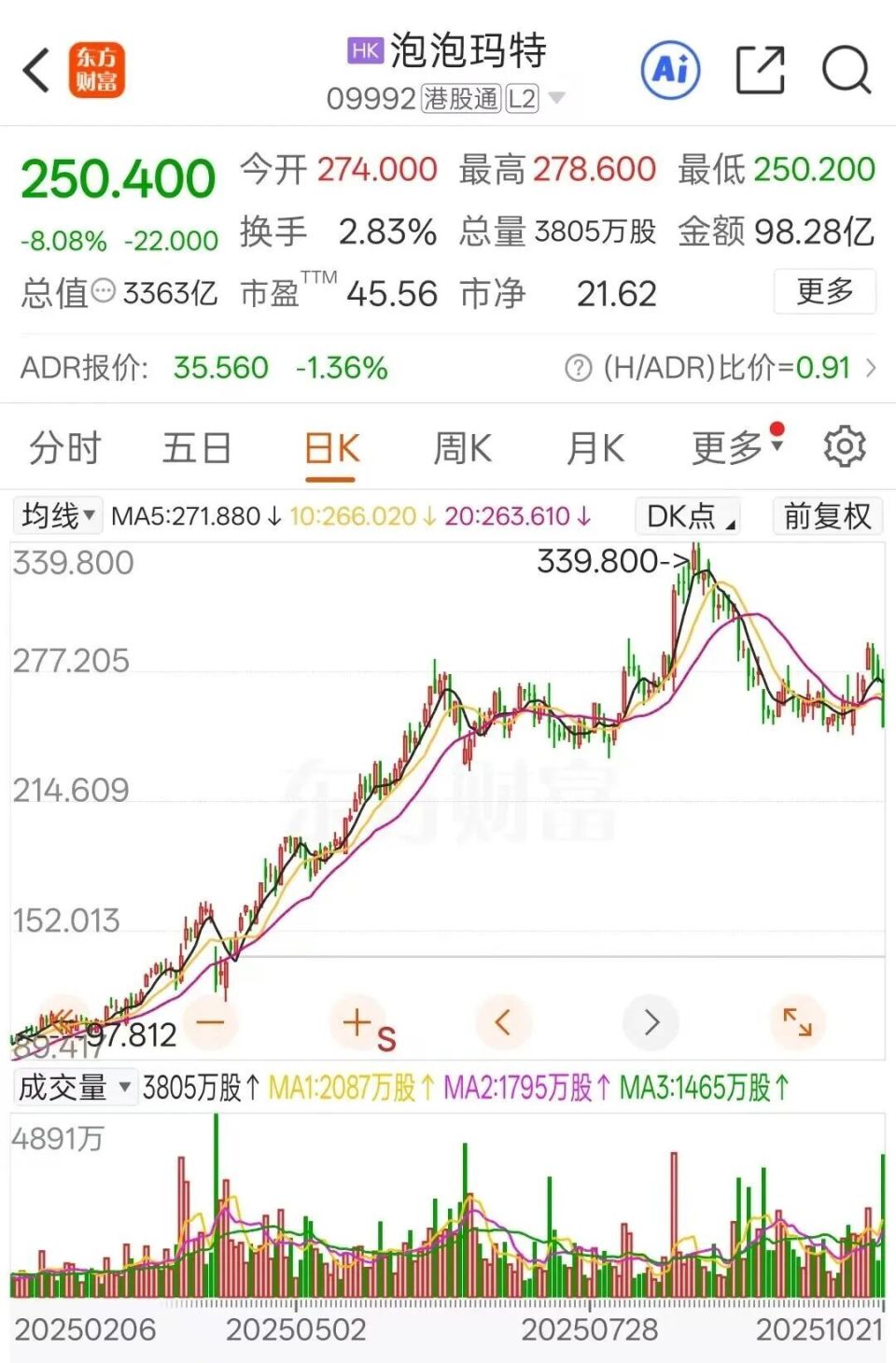
Task: Tap the share icon at top right
Action: pyautogui.click(x=759, y=69)
